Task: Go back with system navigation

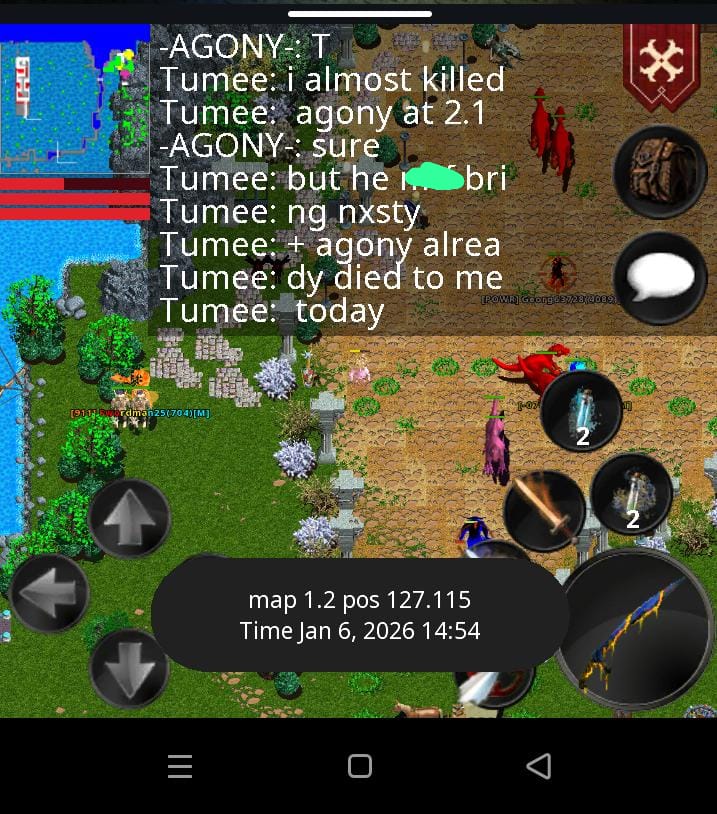Action: point(538,767)
